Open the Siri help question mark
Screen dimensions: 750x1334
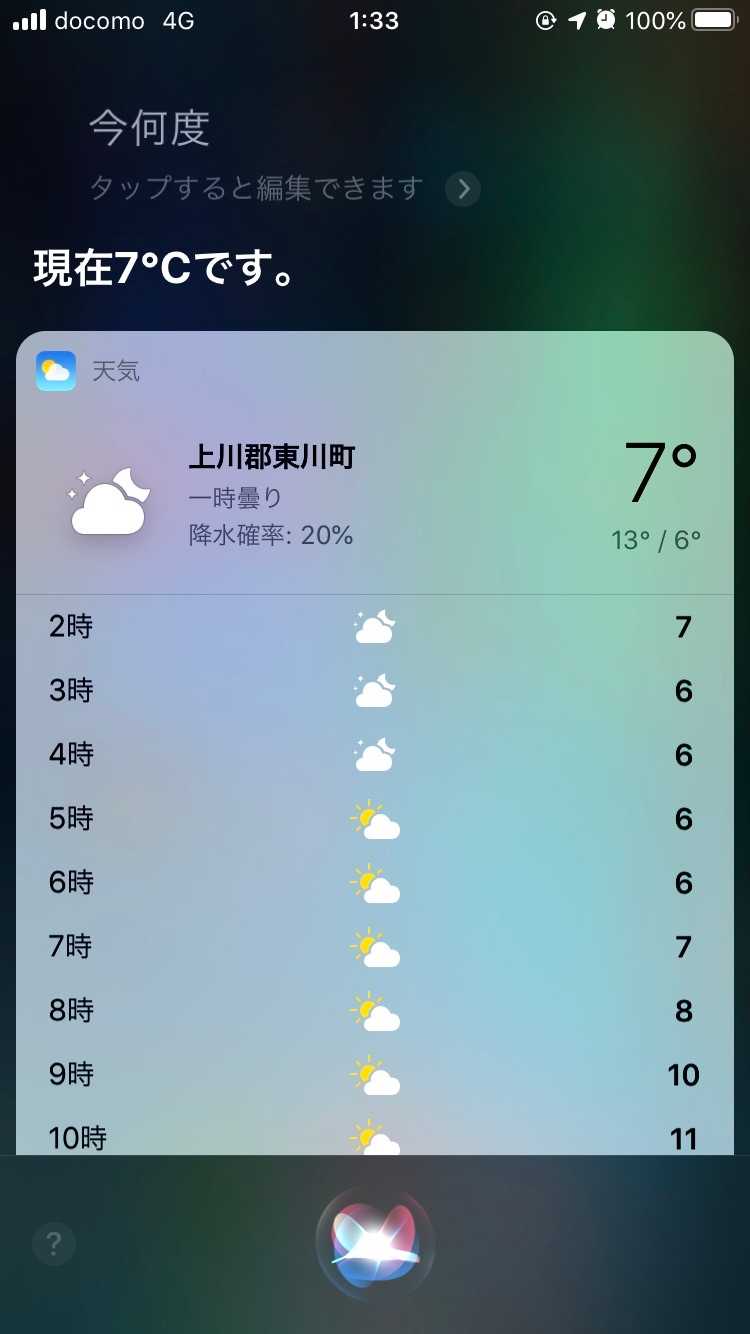54,1244
